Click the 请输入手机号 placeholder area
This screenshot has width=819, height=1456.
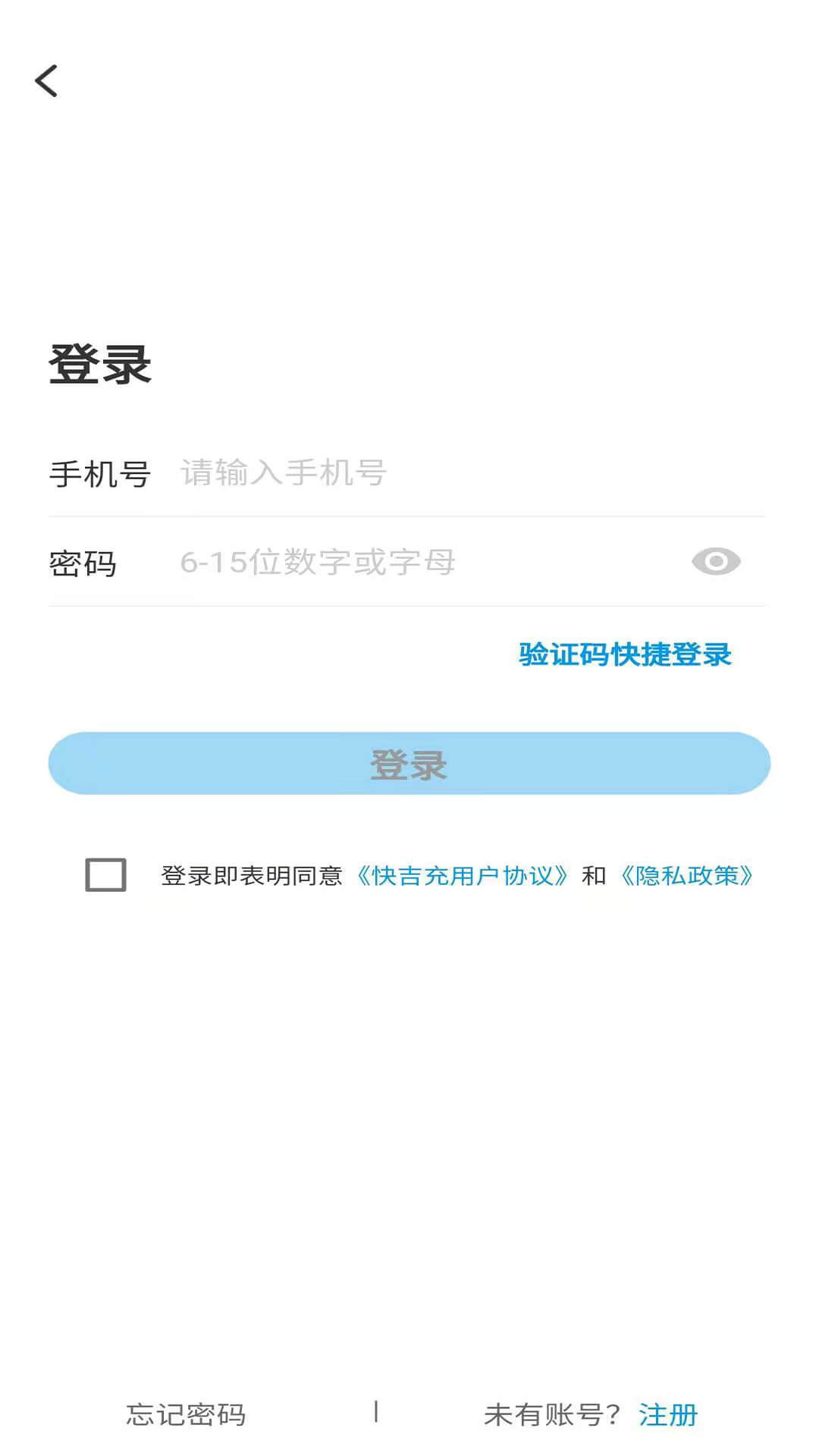pyautogui.click(x=282, y=472)
